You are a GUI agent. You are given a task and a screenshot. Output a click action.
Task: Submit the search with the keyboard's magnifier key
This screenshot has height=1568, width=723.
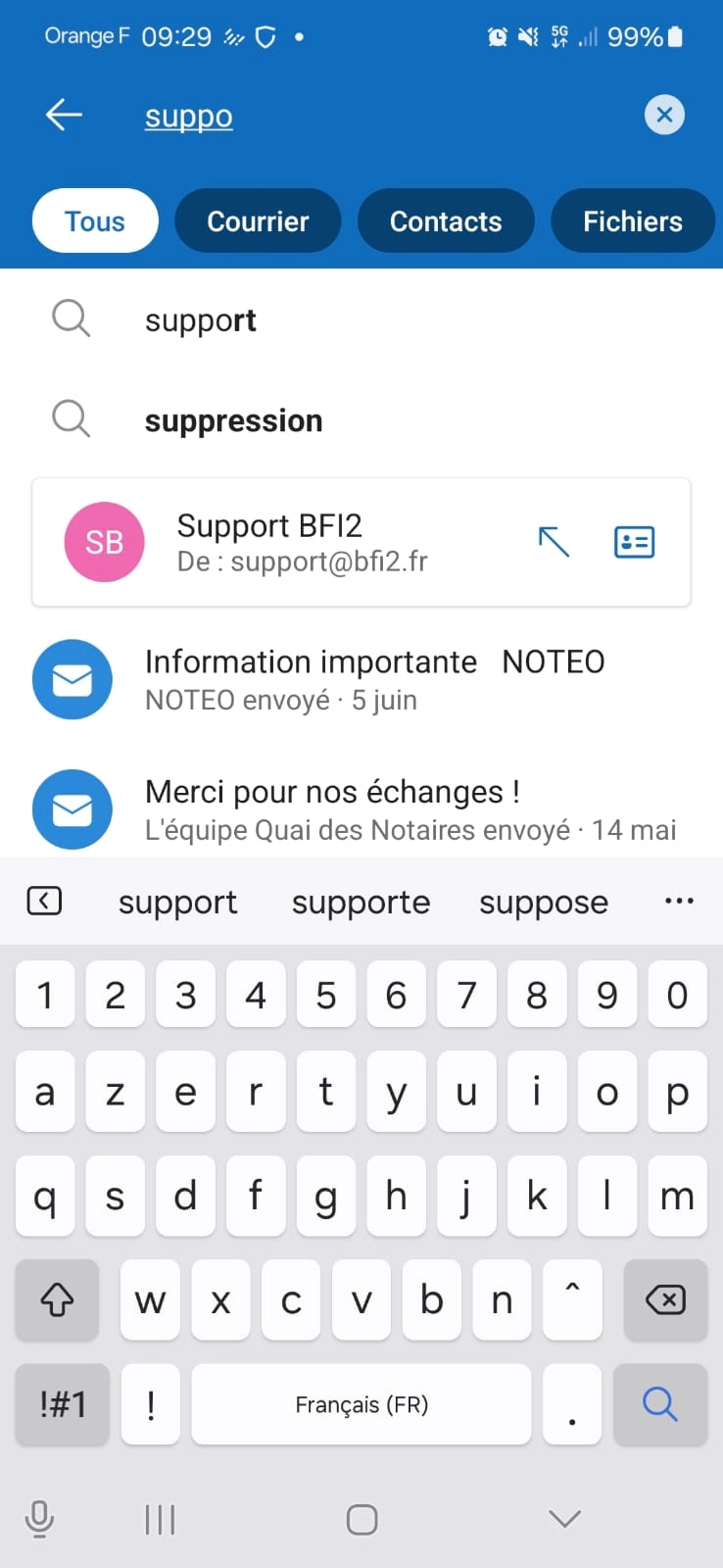659,1404
